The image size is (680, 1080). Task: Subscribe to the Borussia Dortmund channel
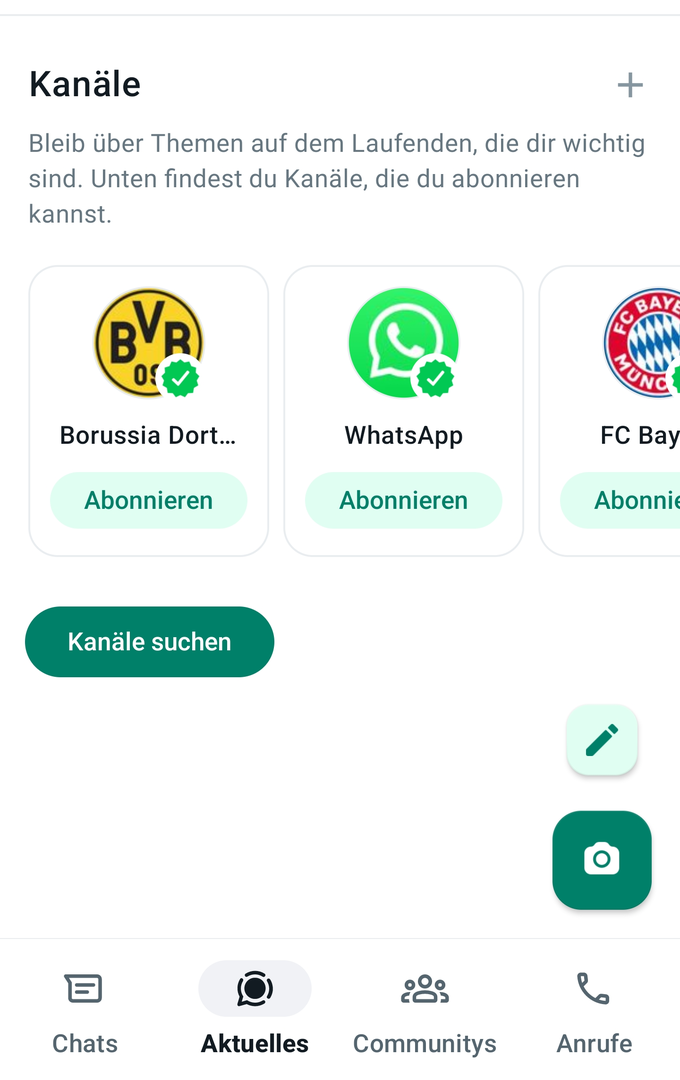click(148, 500)
